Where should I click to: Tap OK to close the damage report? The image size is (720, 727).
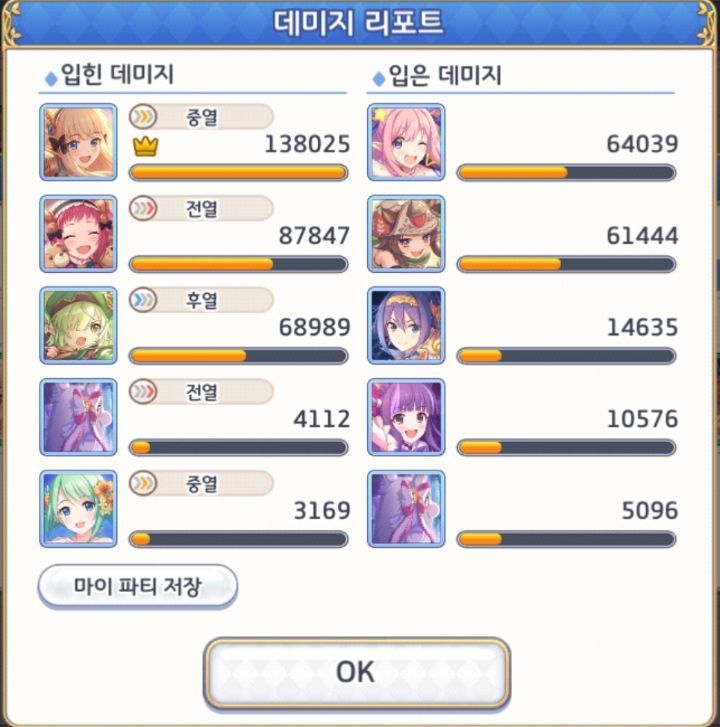pos(357,673)
